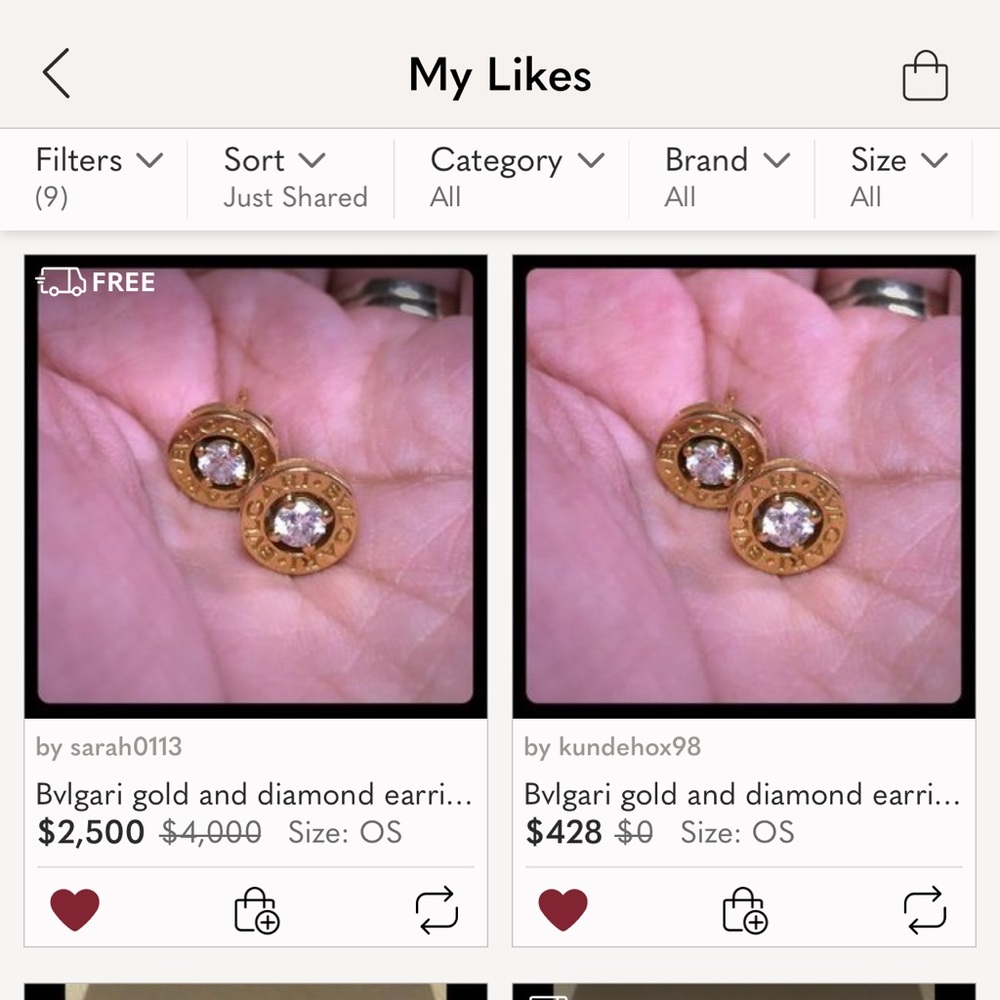Open the Size filter dropdown
The width and height of the screenshot is (1000, 1000).
point(898,176)
